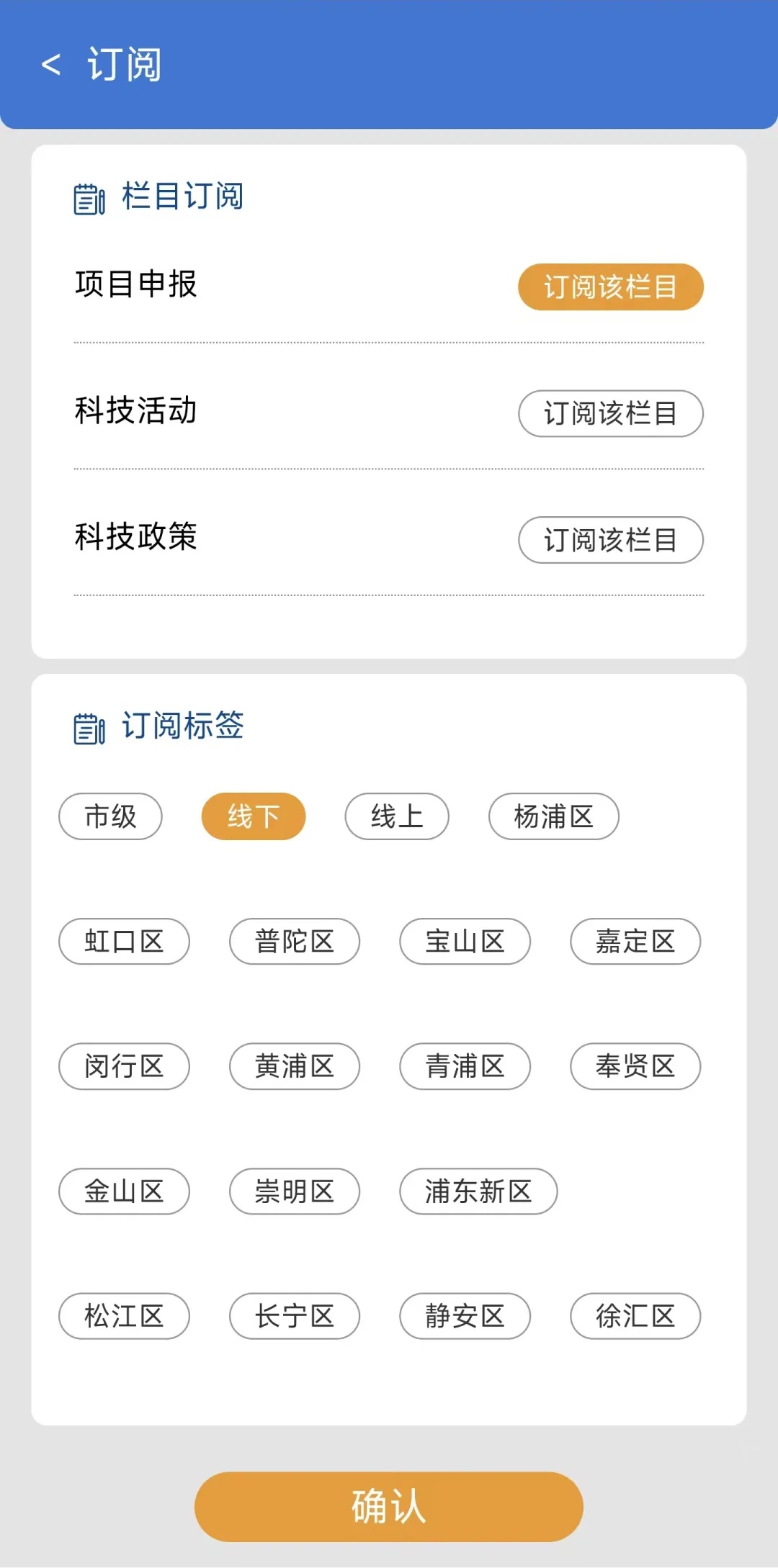Viewport: 778px width, 1568px height.
Task: Select the 黄浦区 tag
Action: coord(295,1066)
